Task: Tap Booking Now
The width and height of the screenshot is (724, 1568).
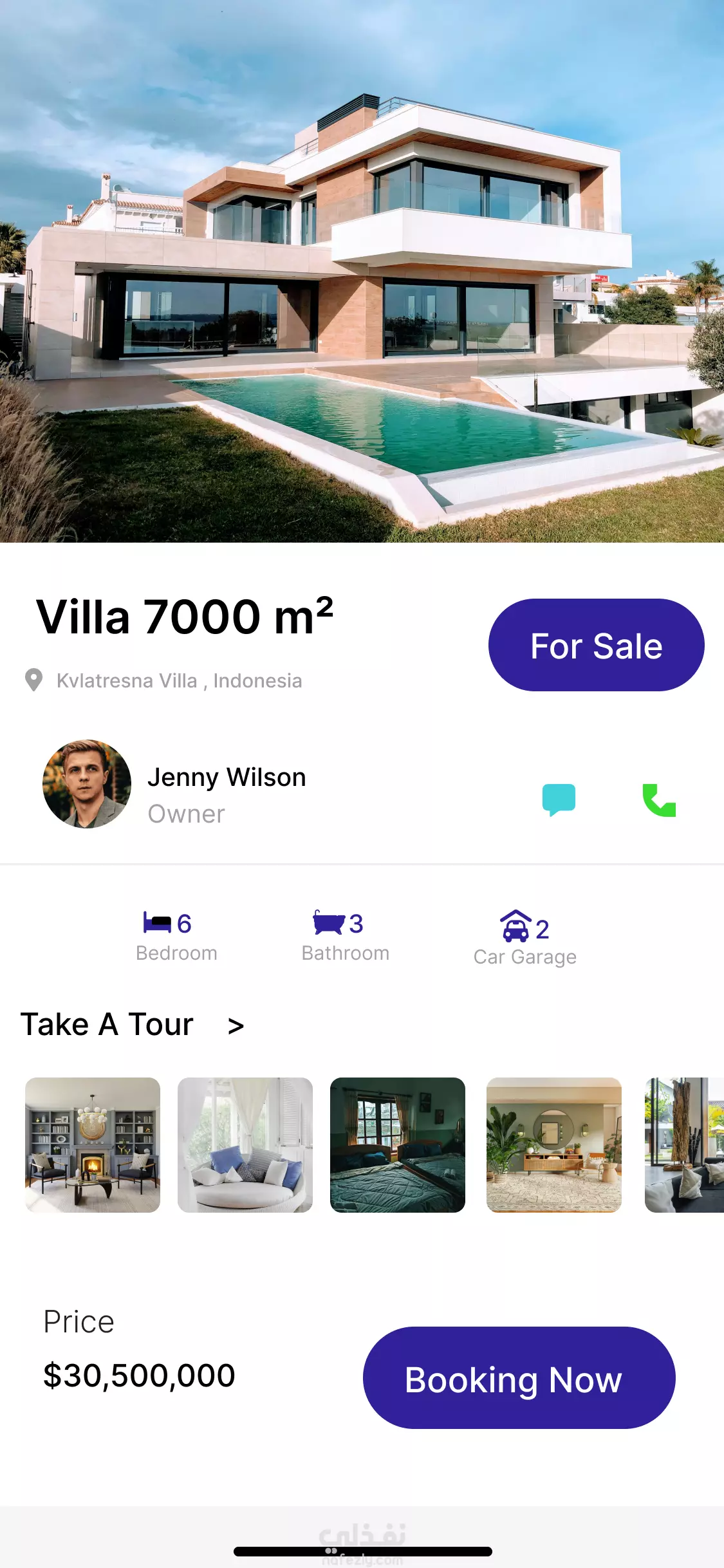Action: point(519,1377)
